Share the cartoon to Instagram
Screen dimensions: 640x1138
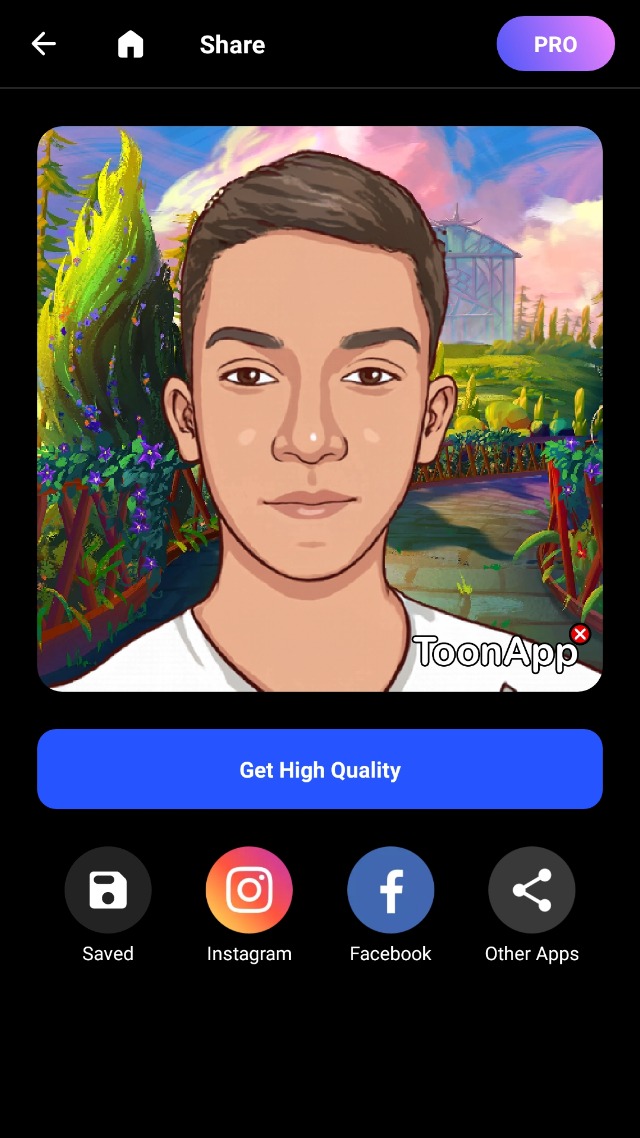coord(249,890)
